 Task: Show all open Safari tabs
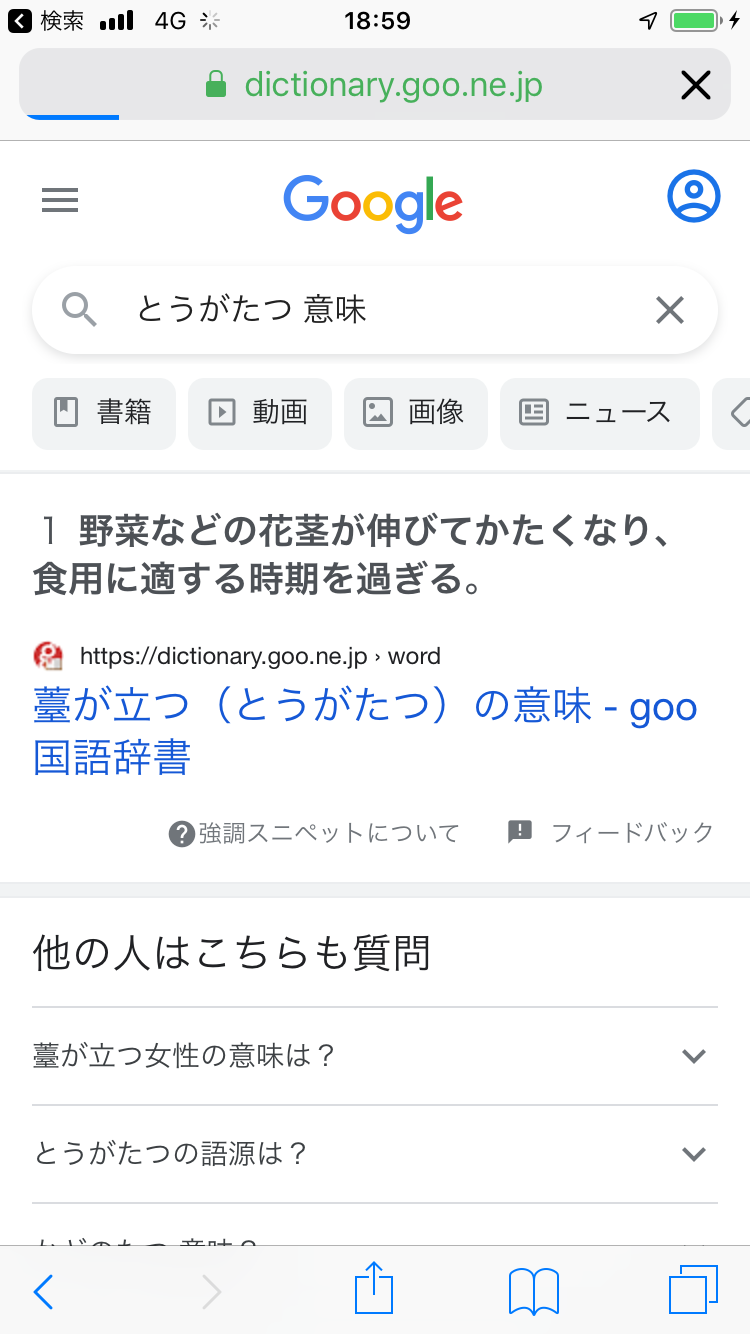[x=690, y=1291]
